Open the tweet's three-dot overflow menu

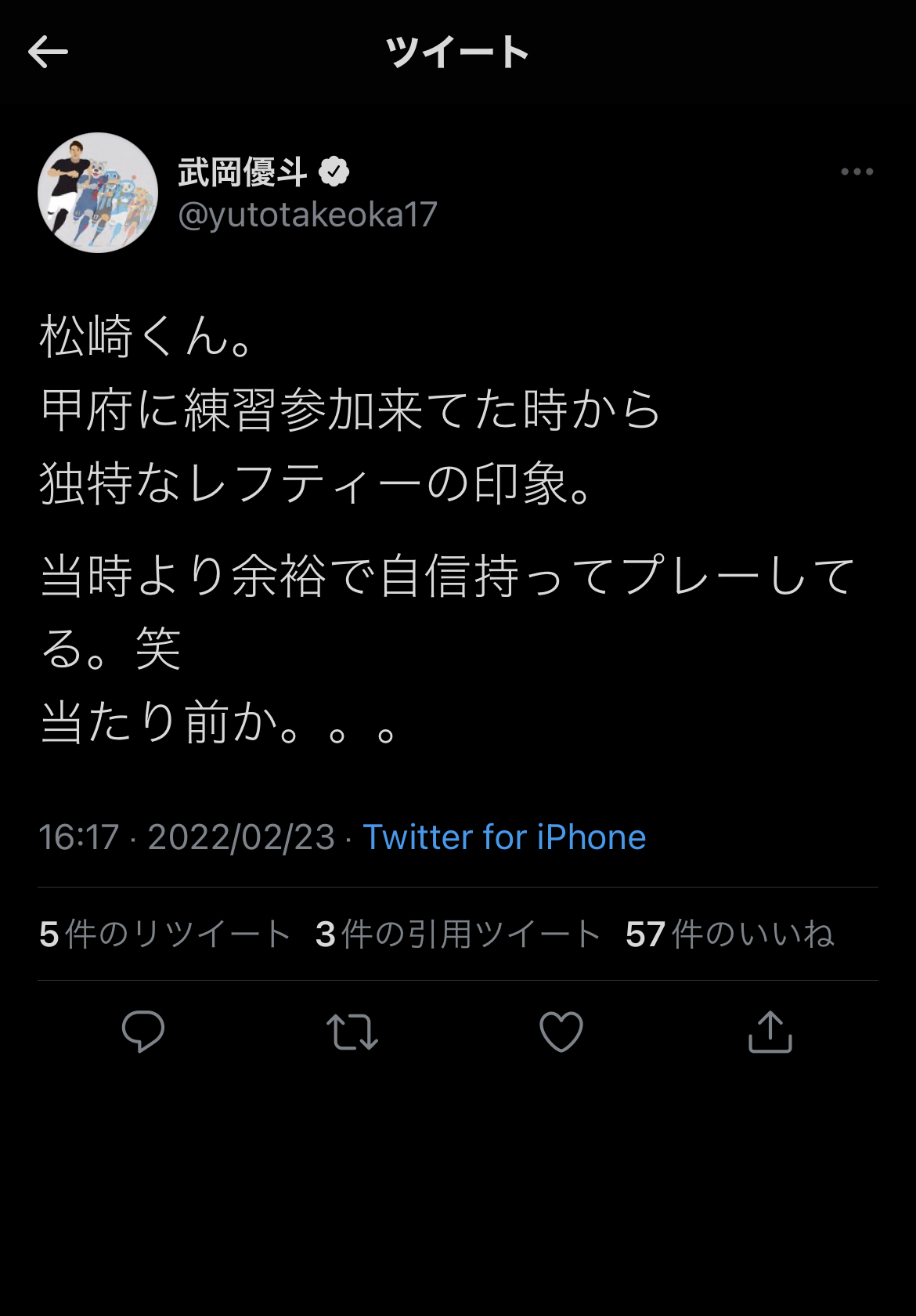(856, 172)
